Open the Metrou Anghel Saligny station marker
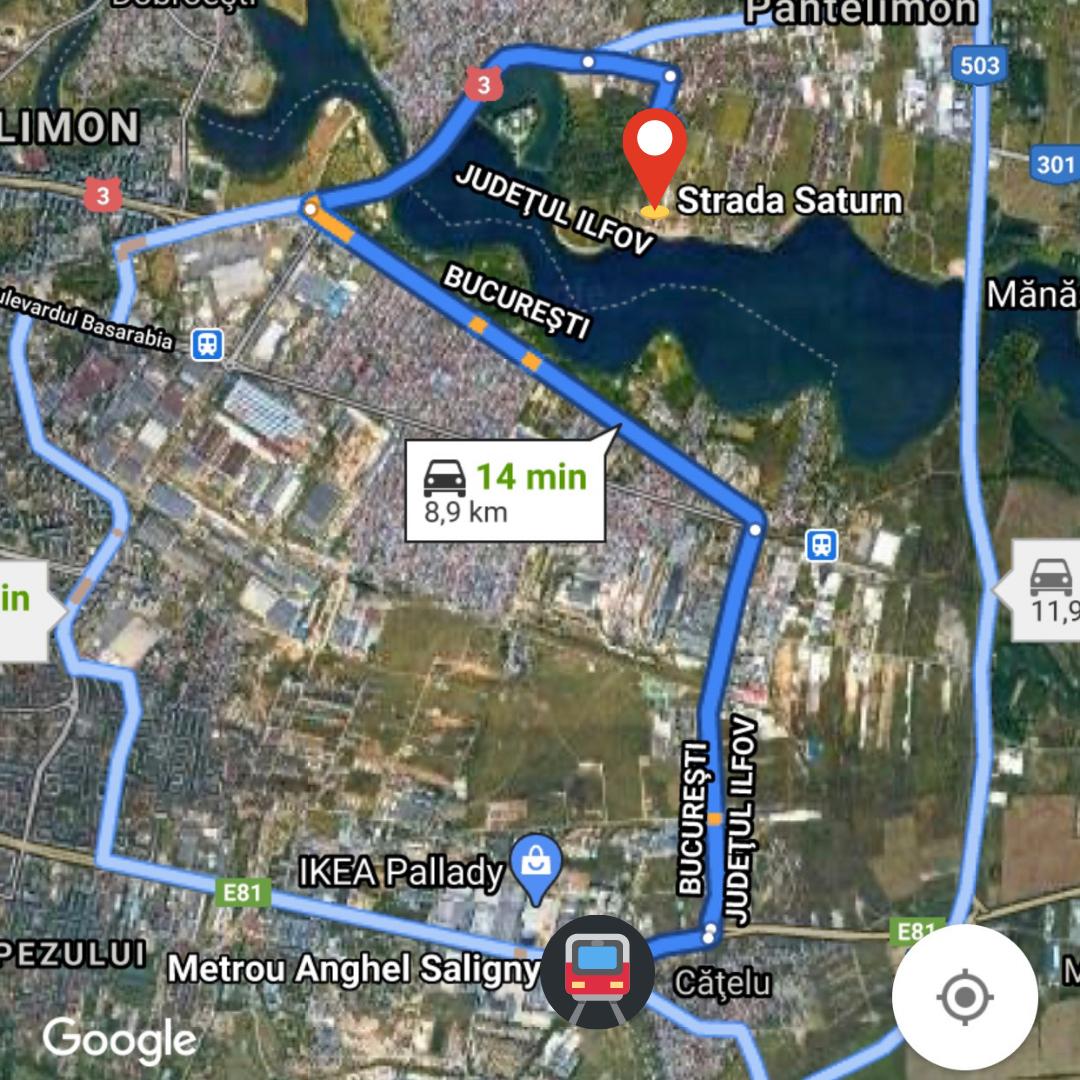 [597, 971]
